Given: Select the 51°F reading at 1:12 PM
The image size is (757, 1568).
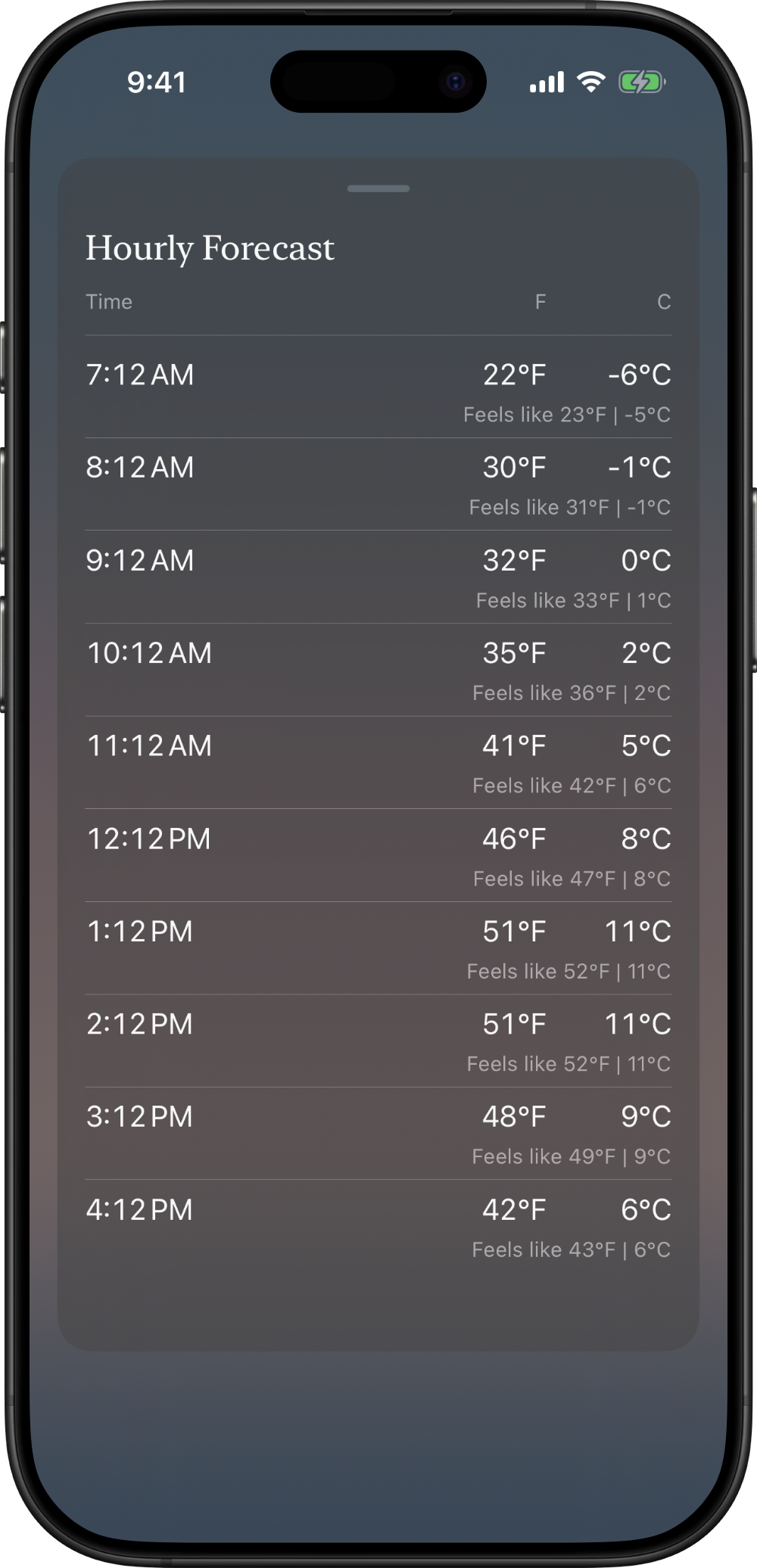Looking at the screenshot, I should (516, 932).
